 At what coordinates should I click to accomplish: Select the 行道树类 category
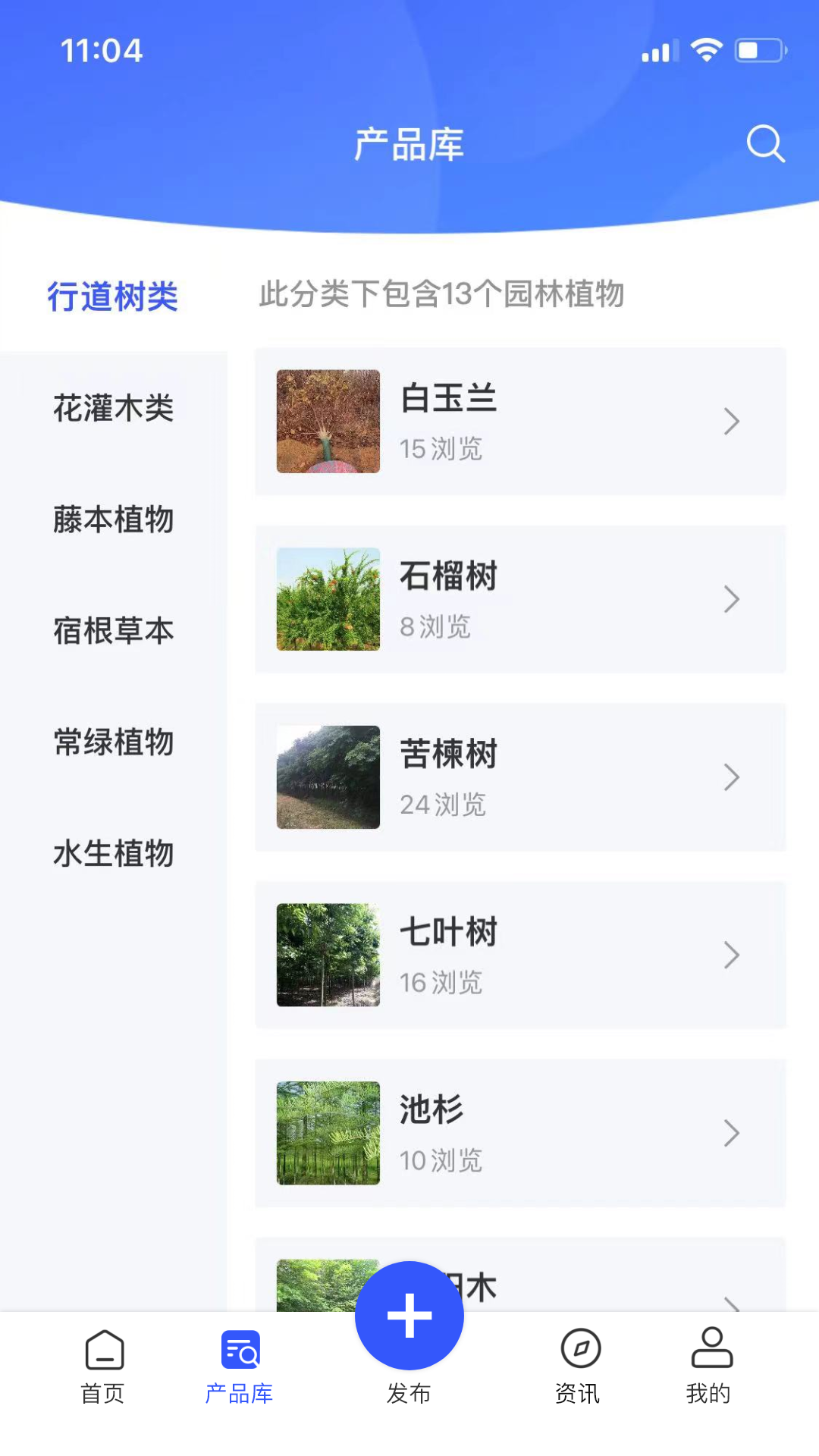113,297
